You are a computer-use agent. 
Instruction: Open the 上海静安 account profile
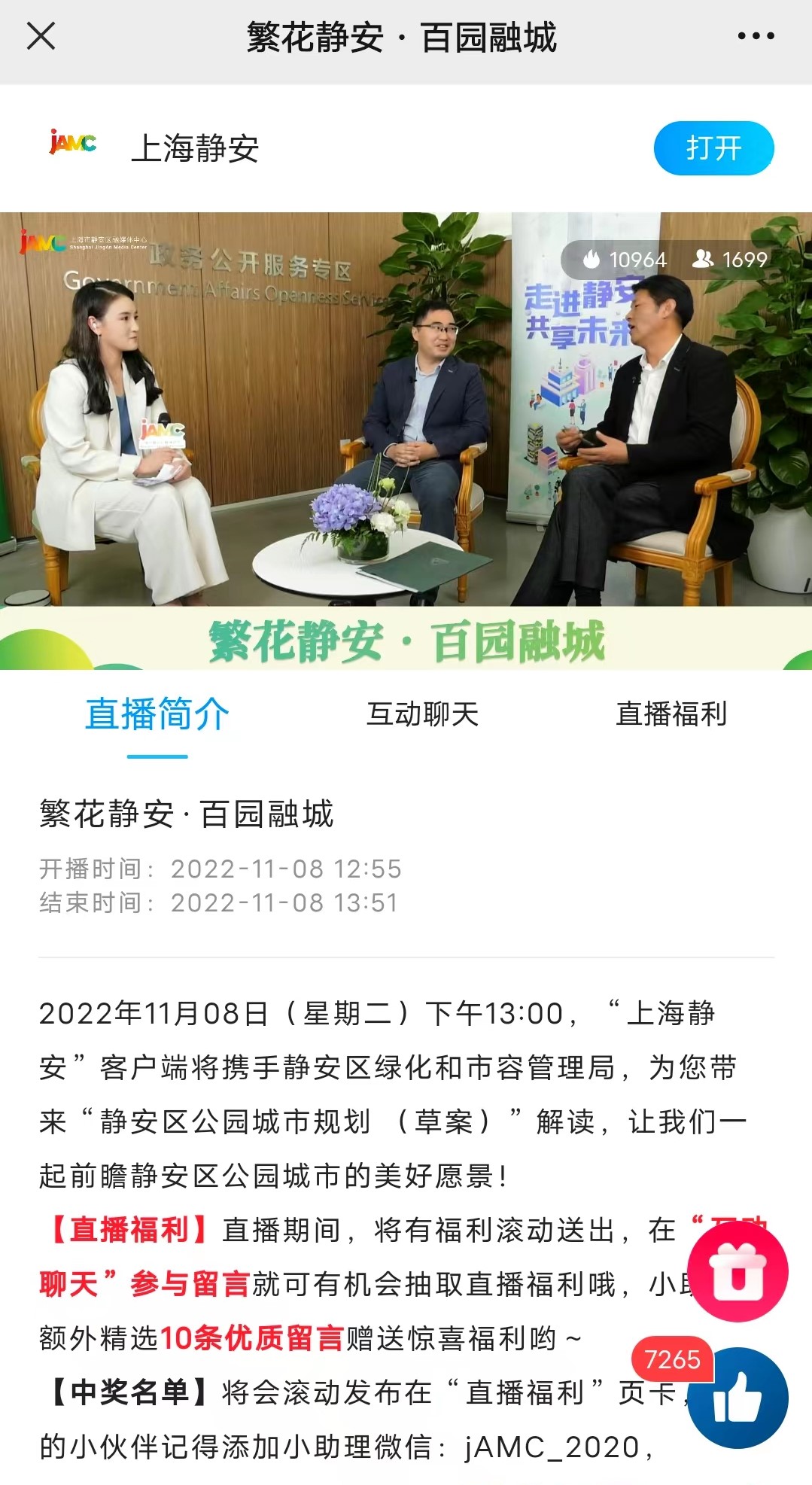pos(194,148)
